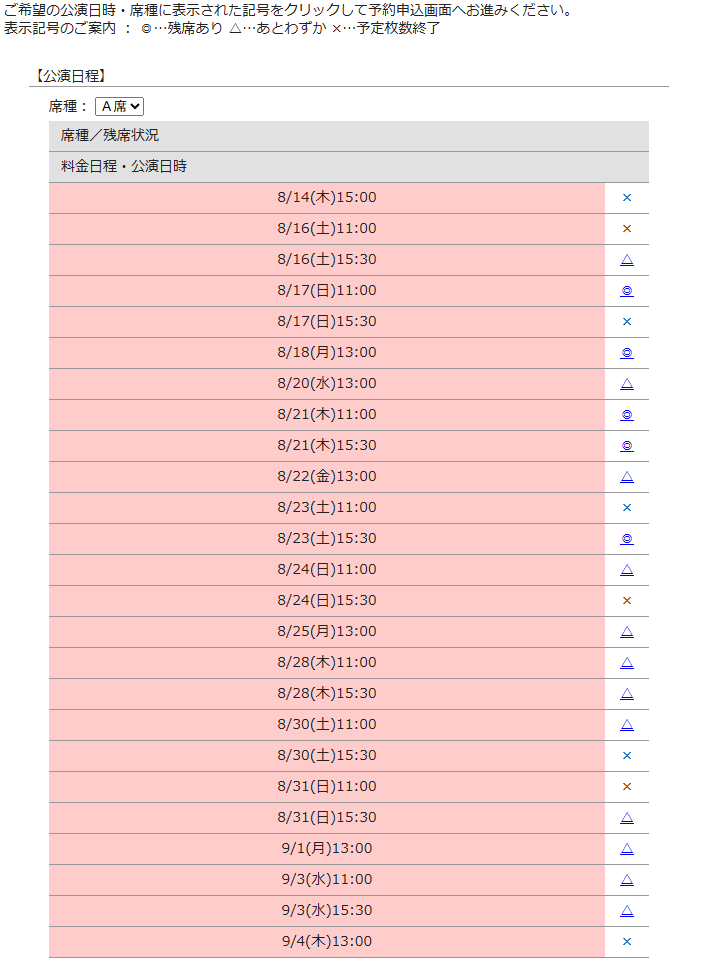
Task: Book the ◎ link for 8/21(木)11:00
Action: [627, 415]
